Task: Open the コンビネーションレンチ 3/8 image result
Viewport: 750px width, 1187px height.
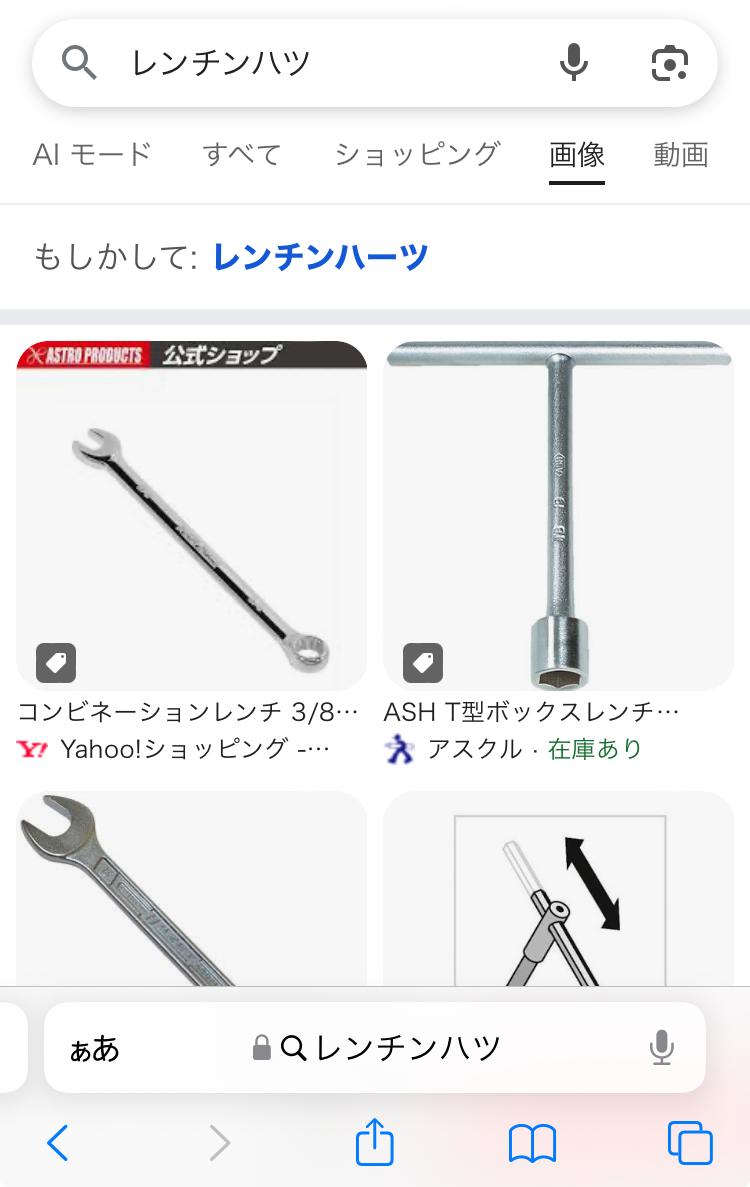Action: (x=191, y=515)
